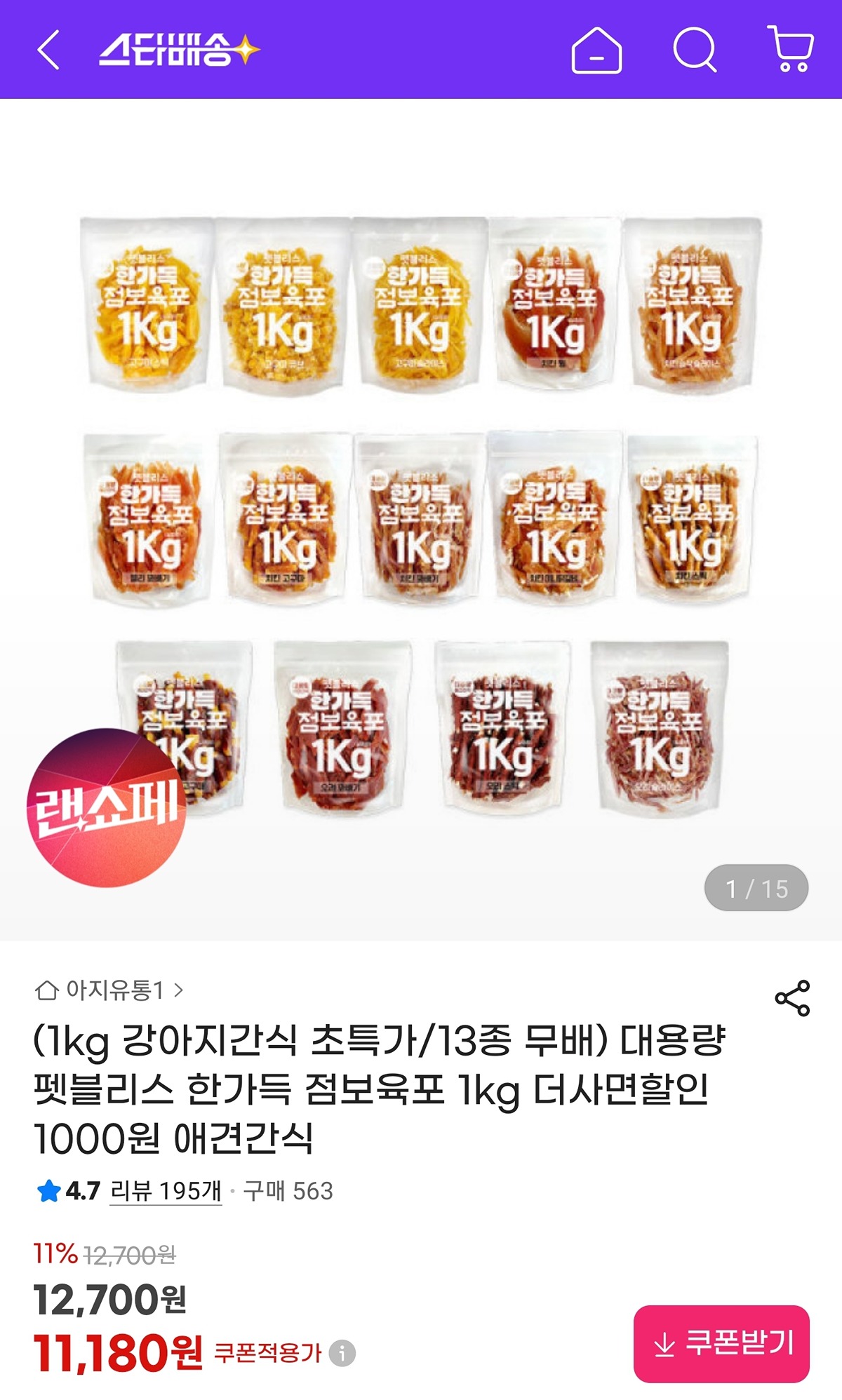This screenshot has width=842, height=1400.
Task: Show info about 쿠폰적용가
Action: click(342, 1352)
